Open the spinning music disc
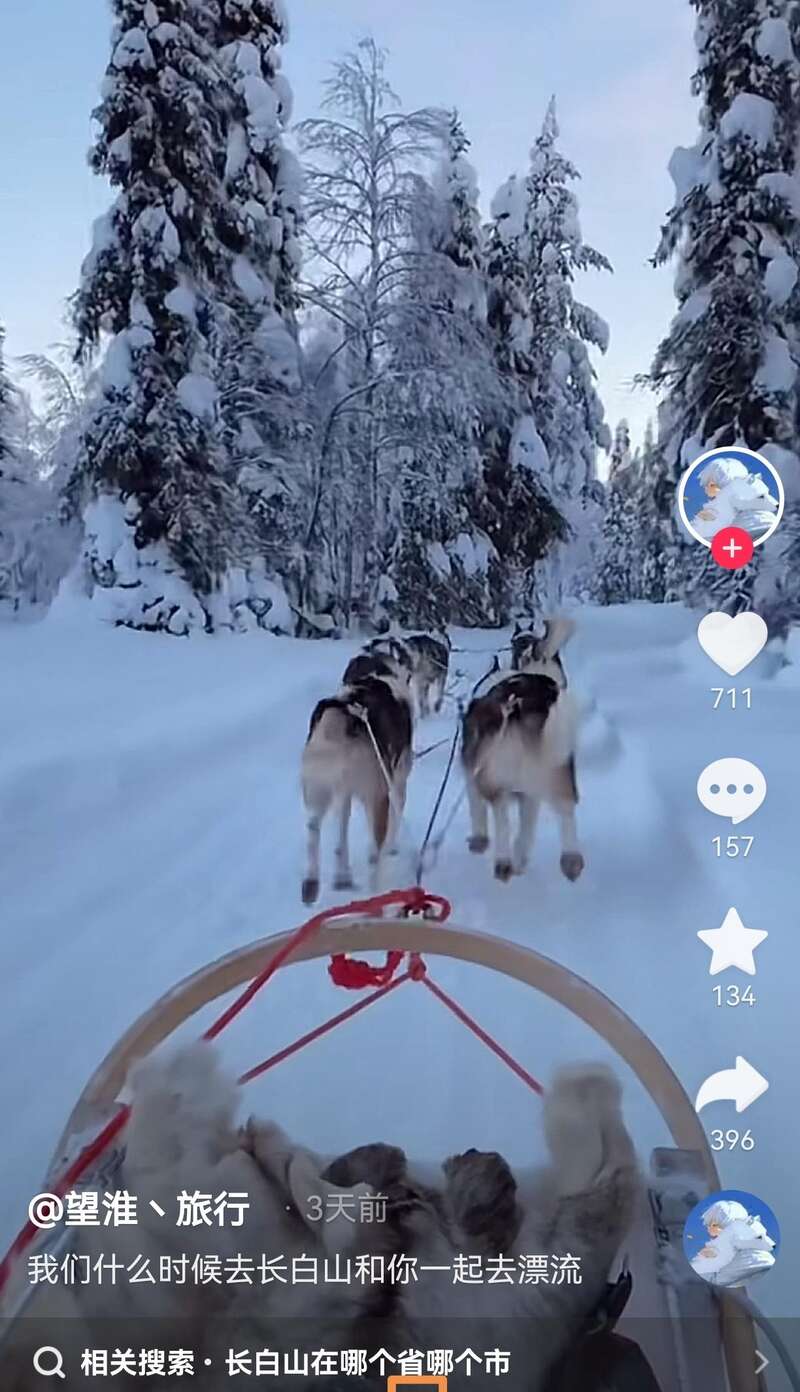Screen dimensions: 800x1392 point(732,1238)
